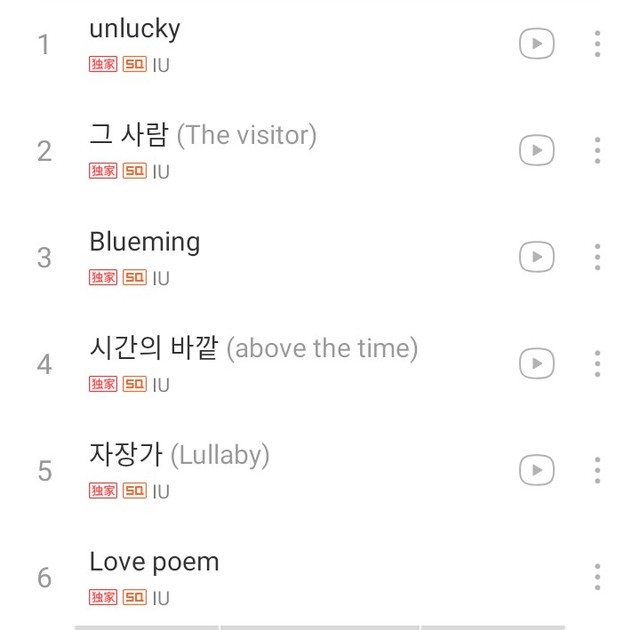Show more options for Blueming

(597, 257)
